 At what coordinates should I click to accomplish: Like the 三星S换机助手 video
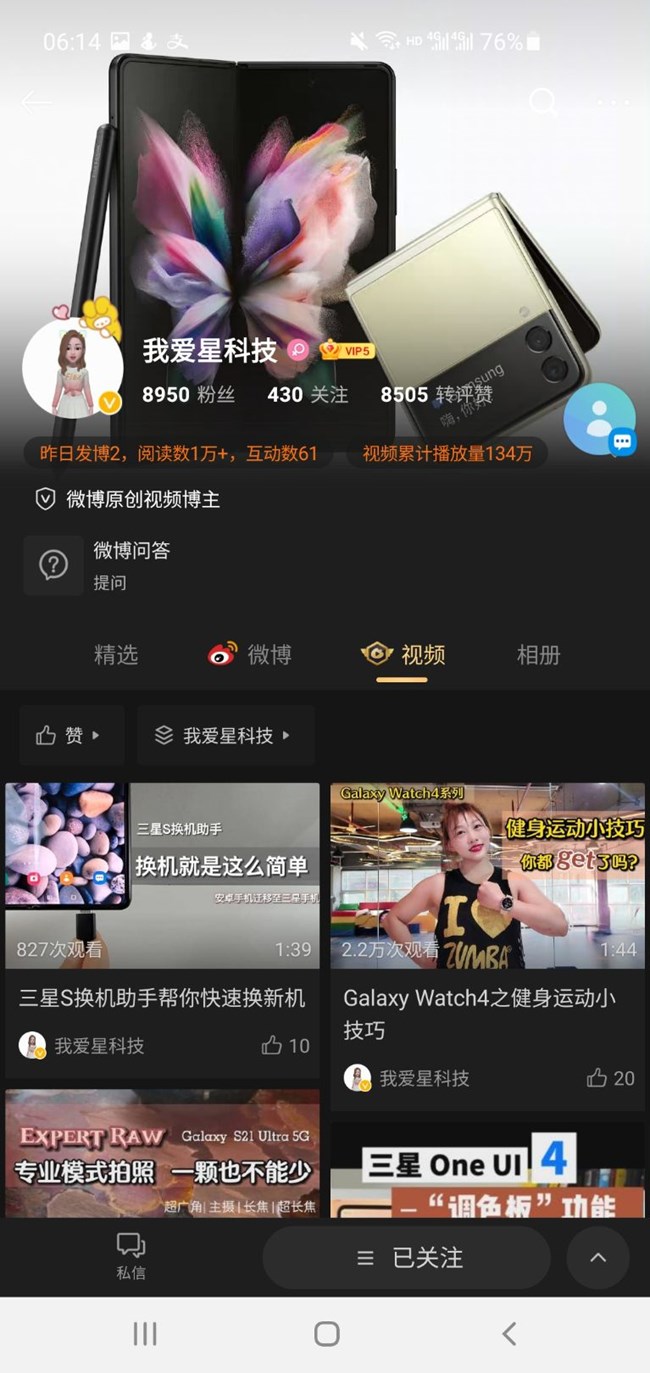point(285,1046)
